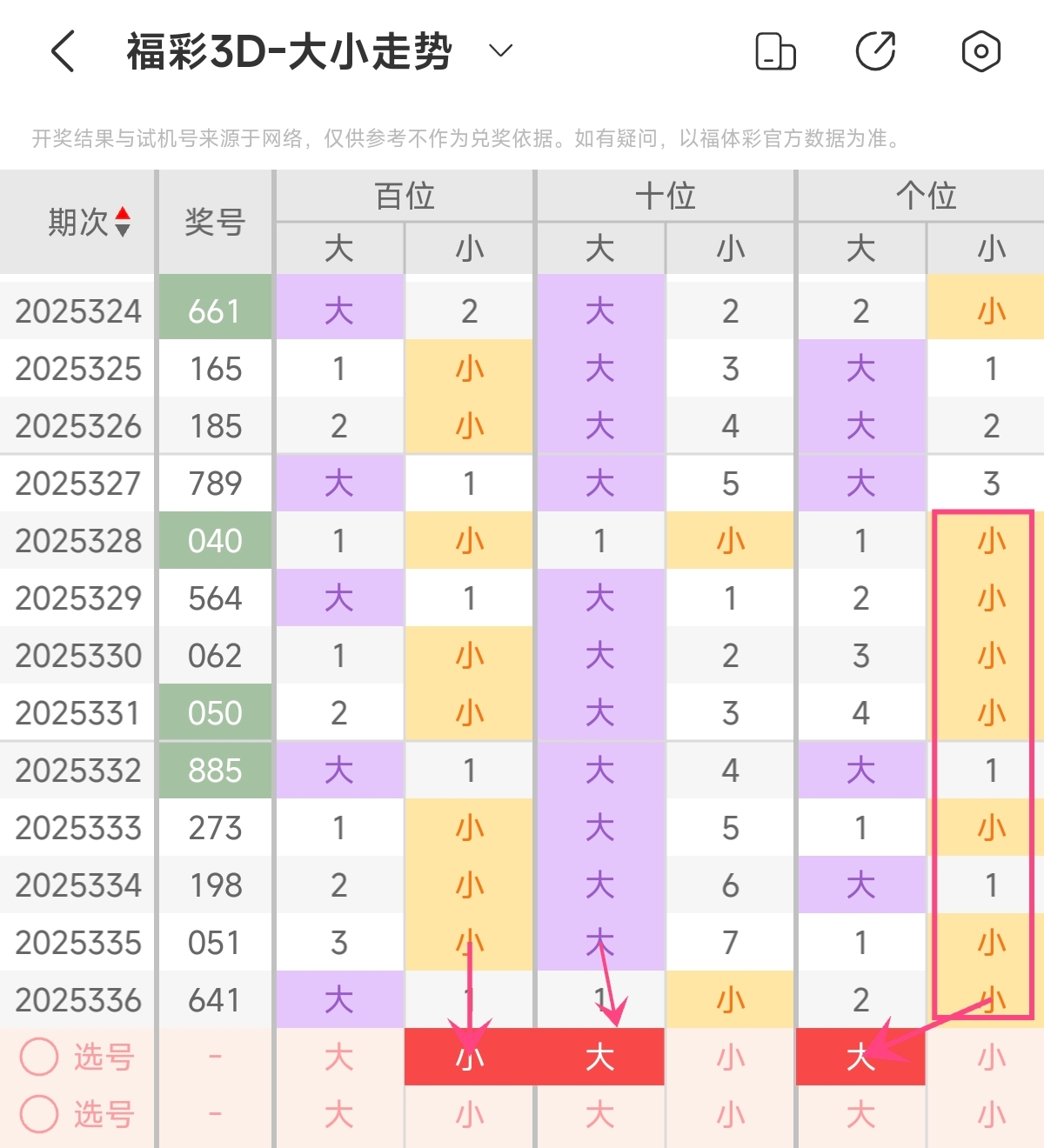Go back to the previous page

[x=63, y=51]
